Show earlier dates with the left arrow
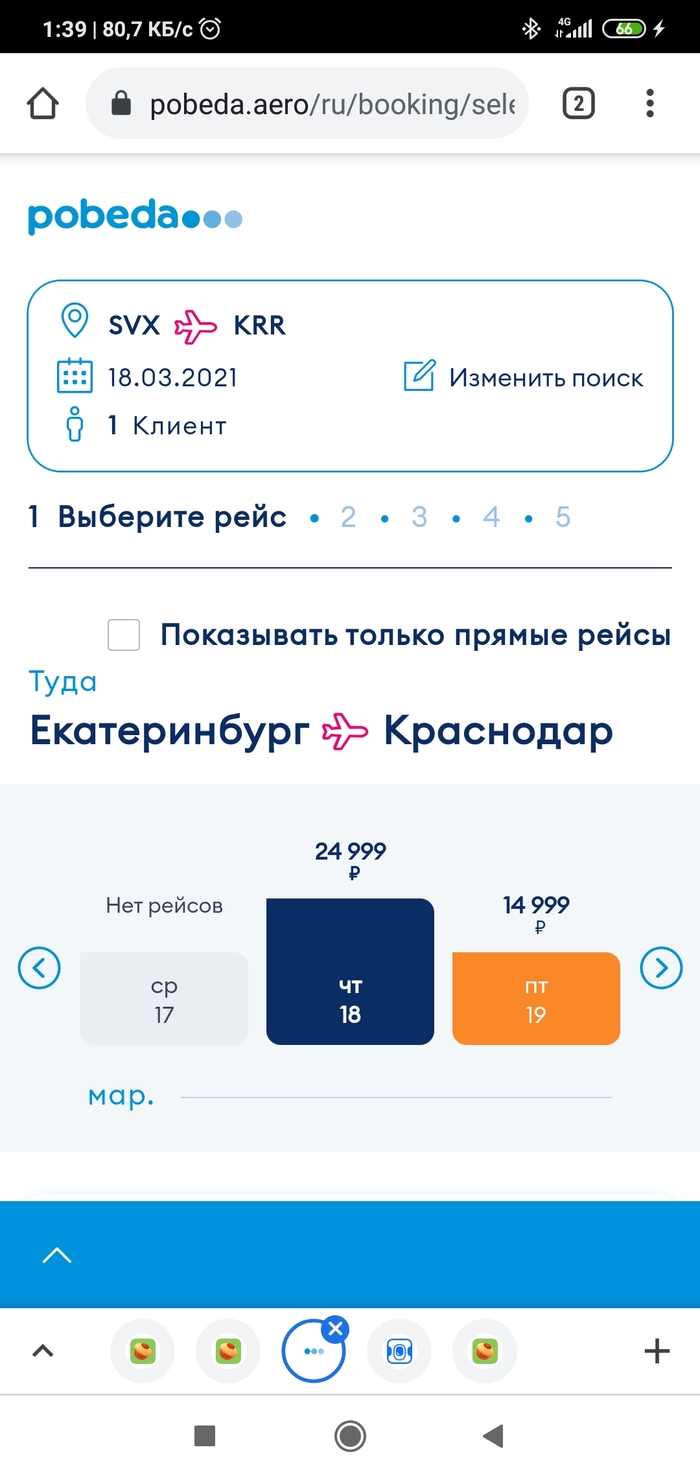700x1478 pixels. pos(40,967)
